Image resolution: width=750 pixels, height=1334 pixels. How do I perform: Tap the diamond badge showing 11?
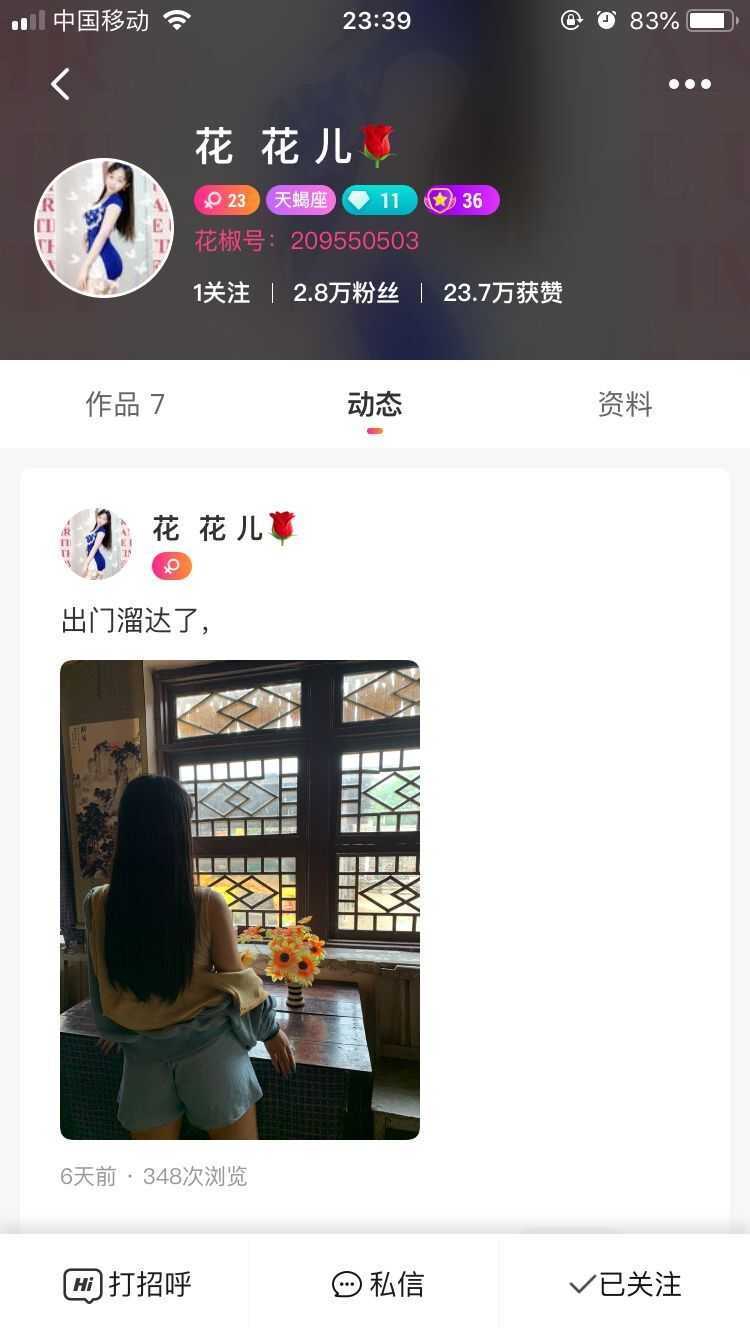coord(379,200)
